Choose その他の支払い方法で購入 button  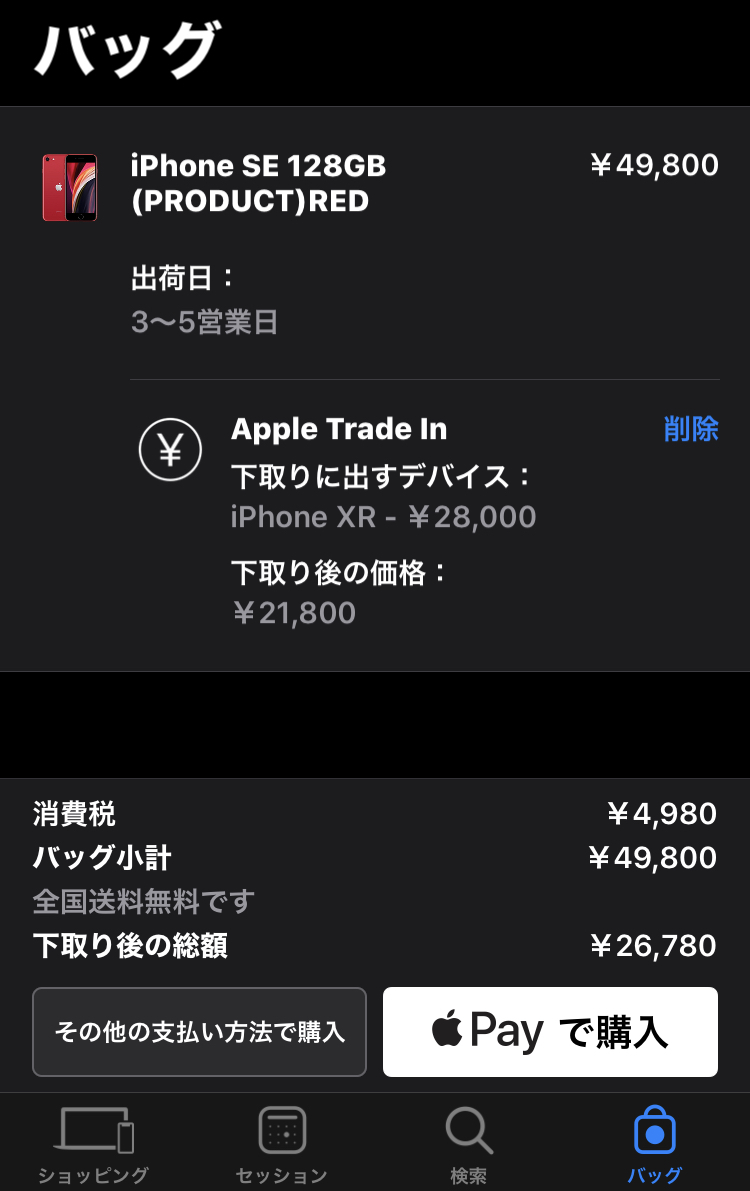point(199,1032)
